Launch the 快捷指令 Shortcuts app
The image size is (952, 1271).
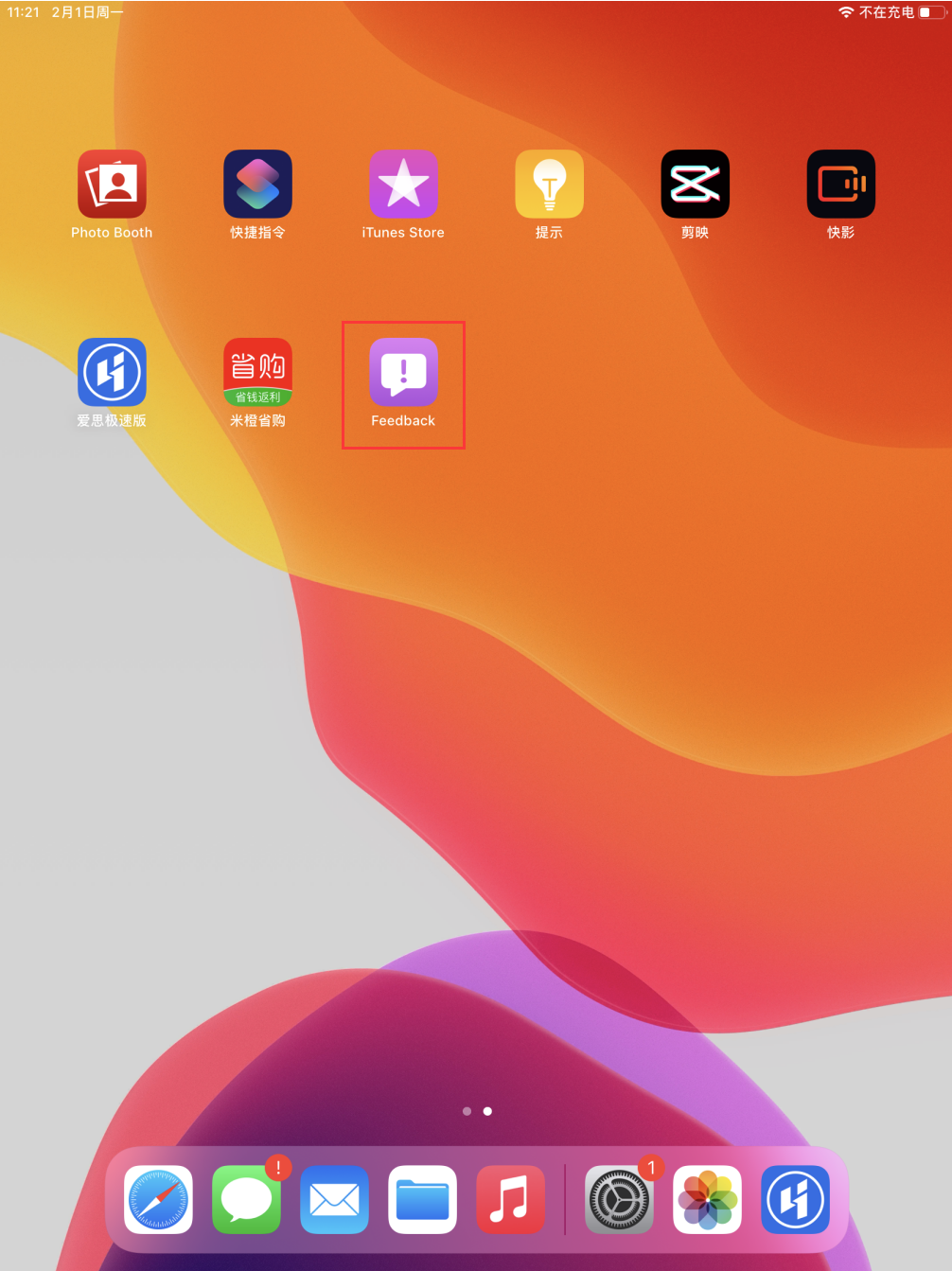point(257,184)
